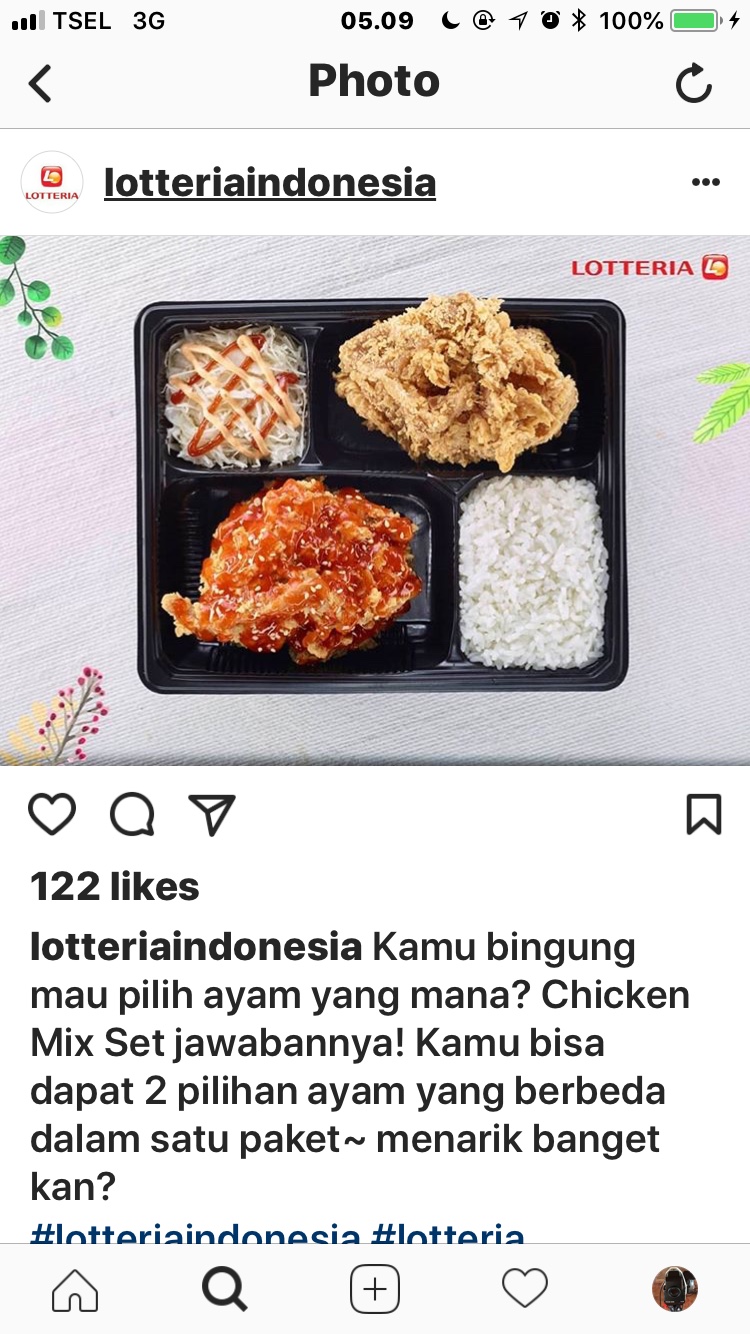Like the Chicken Mix Set post
Image resolution: width=750 pixels, height=1334 pixels.
coord(52,815)
